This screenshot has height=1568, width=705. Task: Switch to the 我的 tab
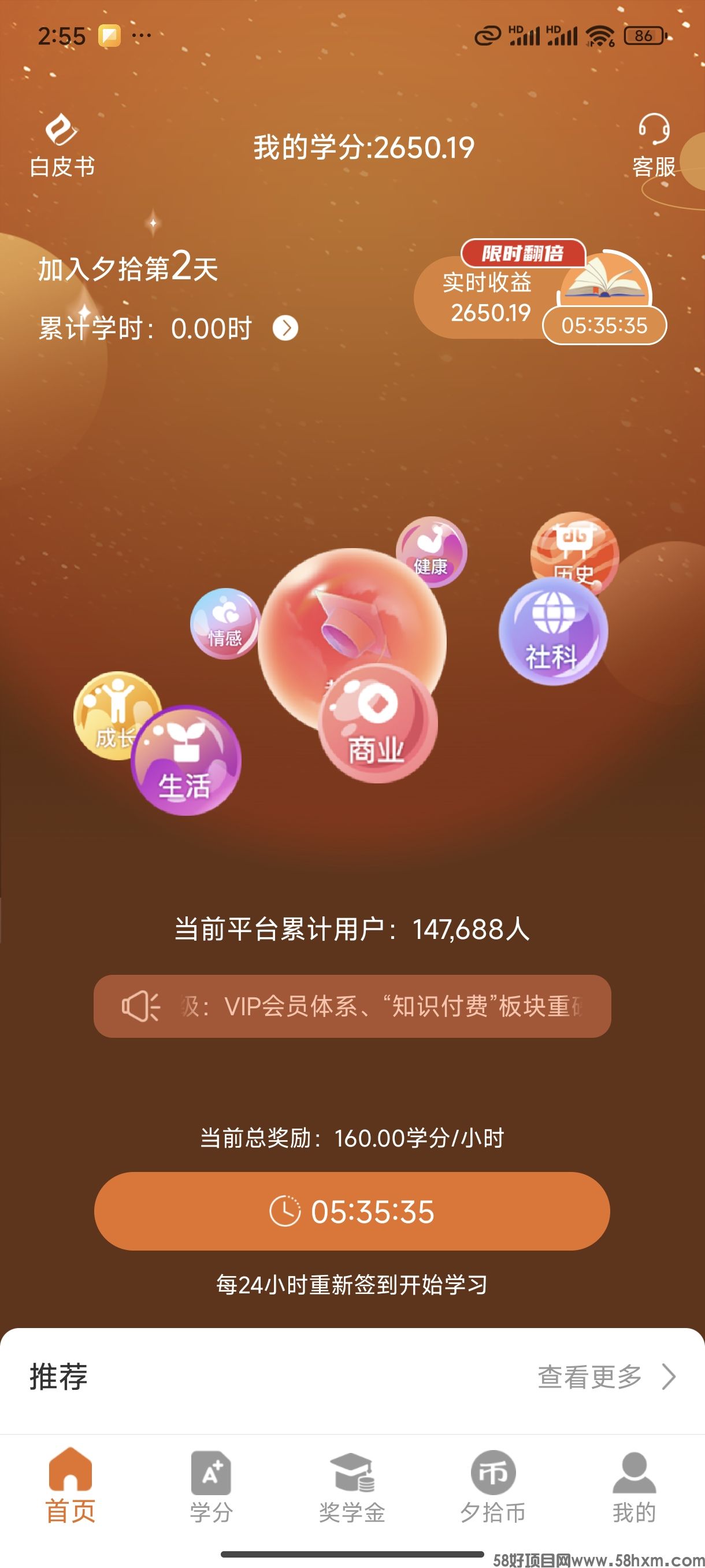[x=634, y=1486]
